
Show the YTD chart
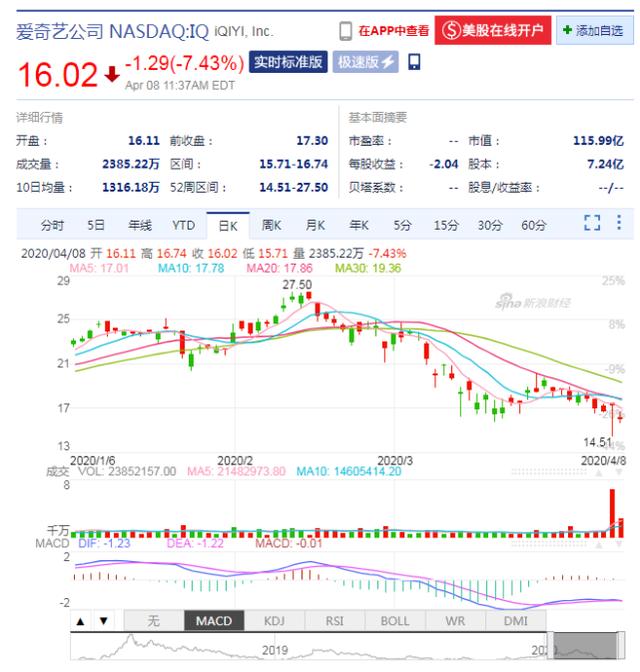point(184,225)
